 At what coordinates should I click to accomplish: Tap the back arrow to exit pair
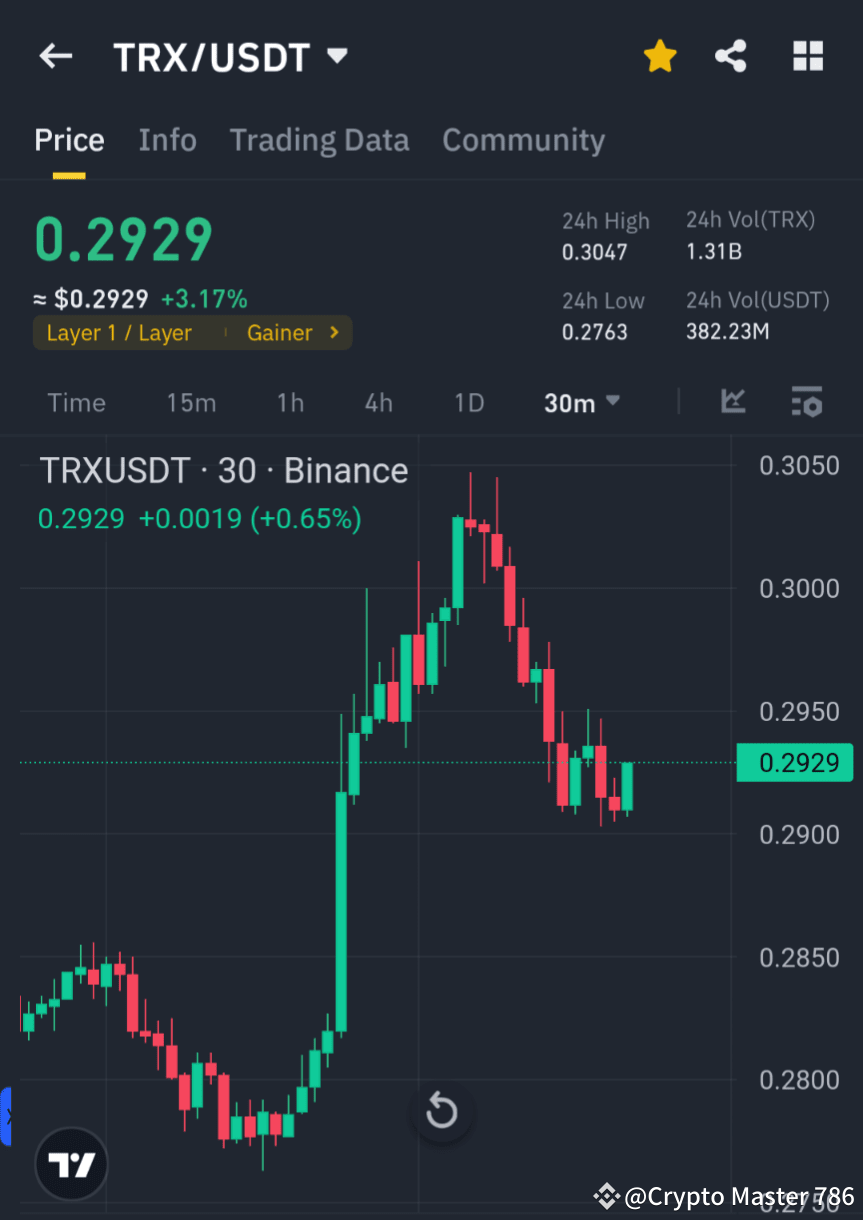tap(55, 56)
